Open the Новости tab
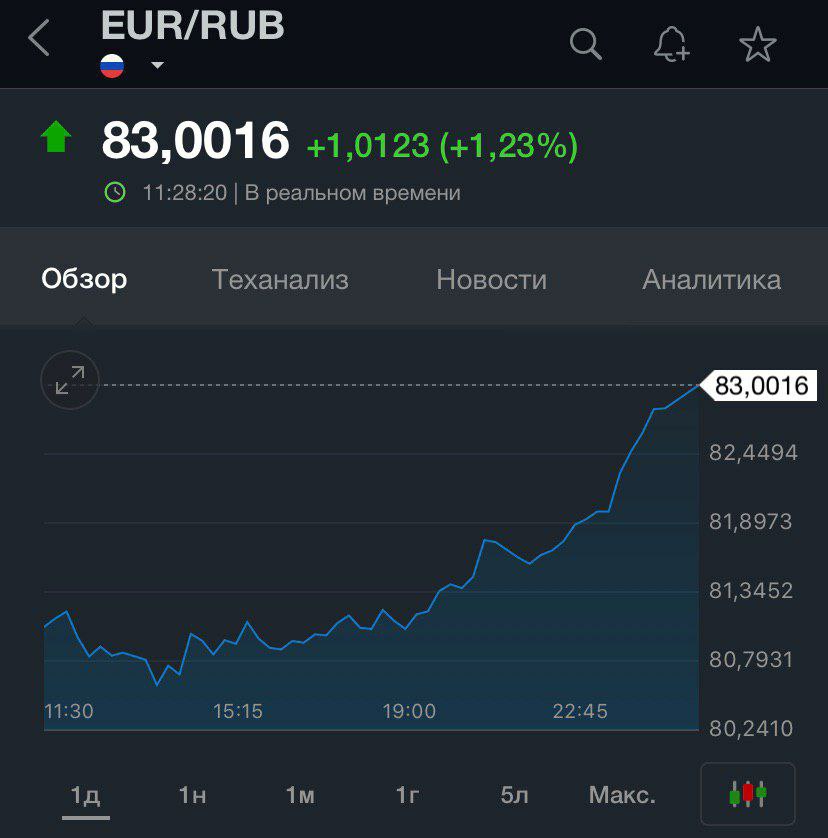 tap(491, 279)
